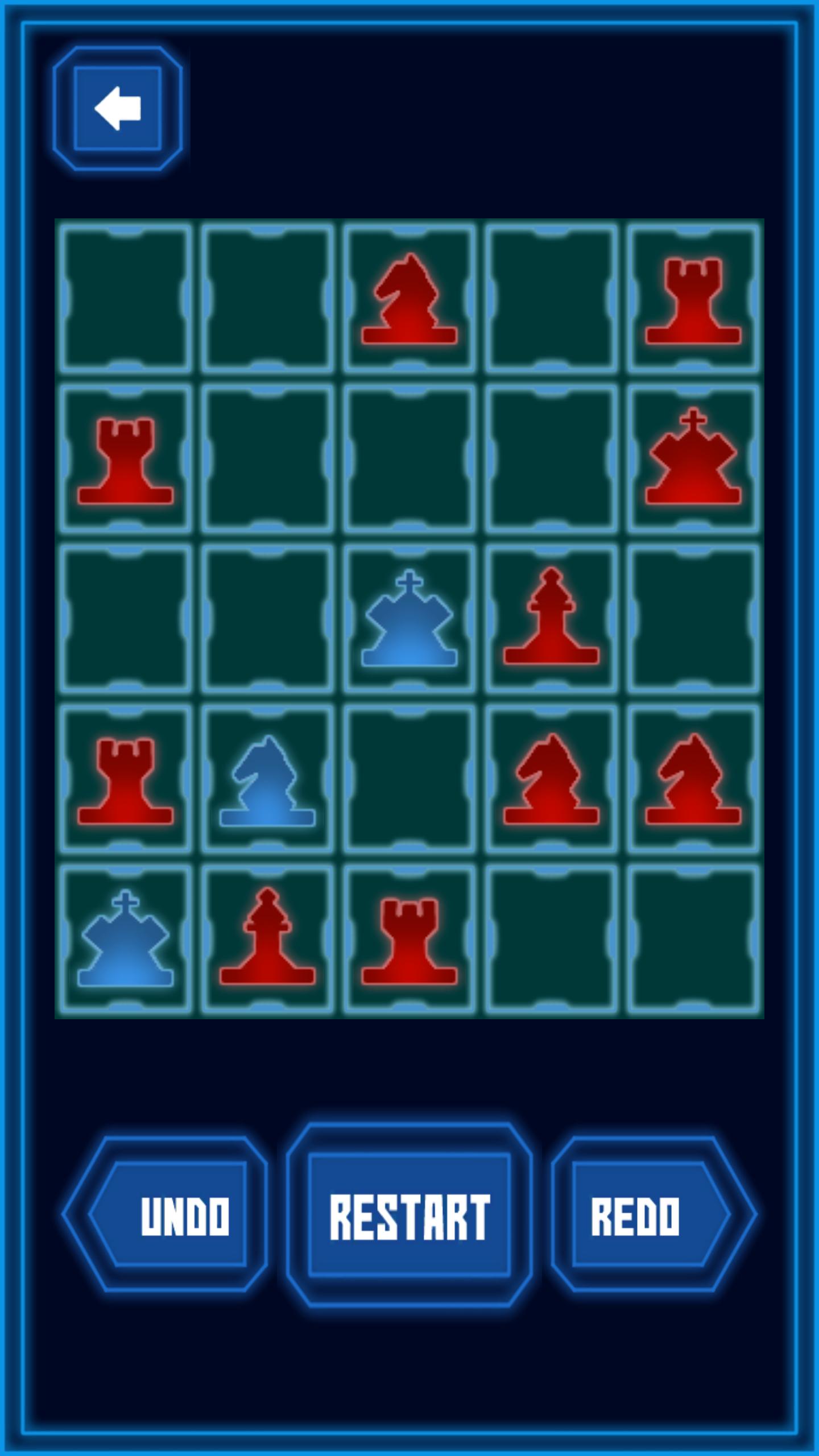Go back with the arrow button
This screenshot has height=1456, width=819.
coord(118,108)
